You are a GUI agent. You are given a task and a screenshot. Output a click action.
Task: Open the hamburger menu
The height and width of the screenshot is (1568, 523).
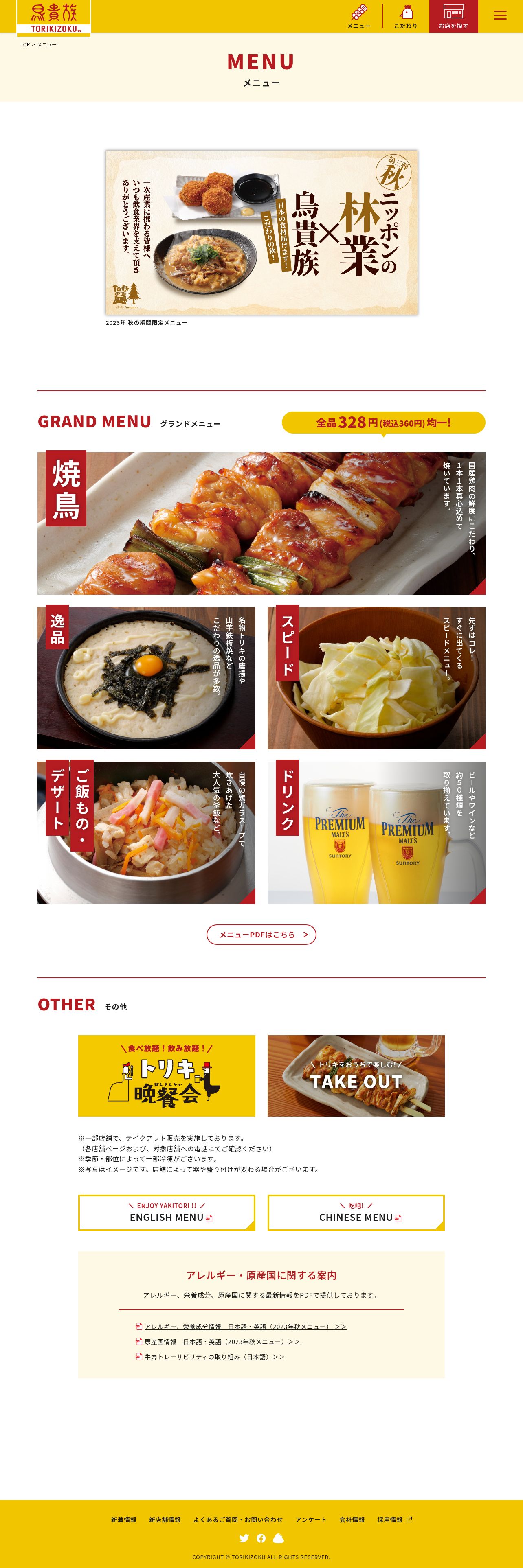tap(500, 16)
